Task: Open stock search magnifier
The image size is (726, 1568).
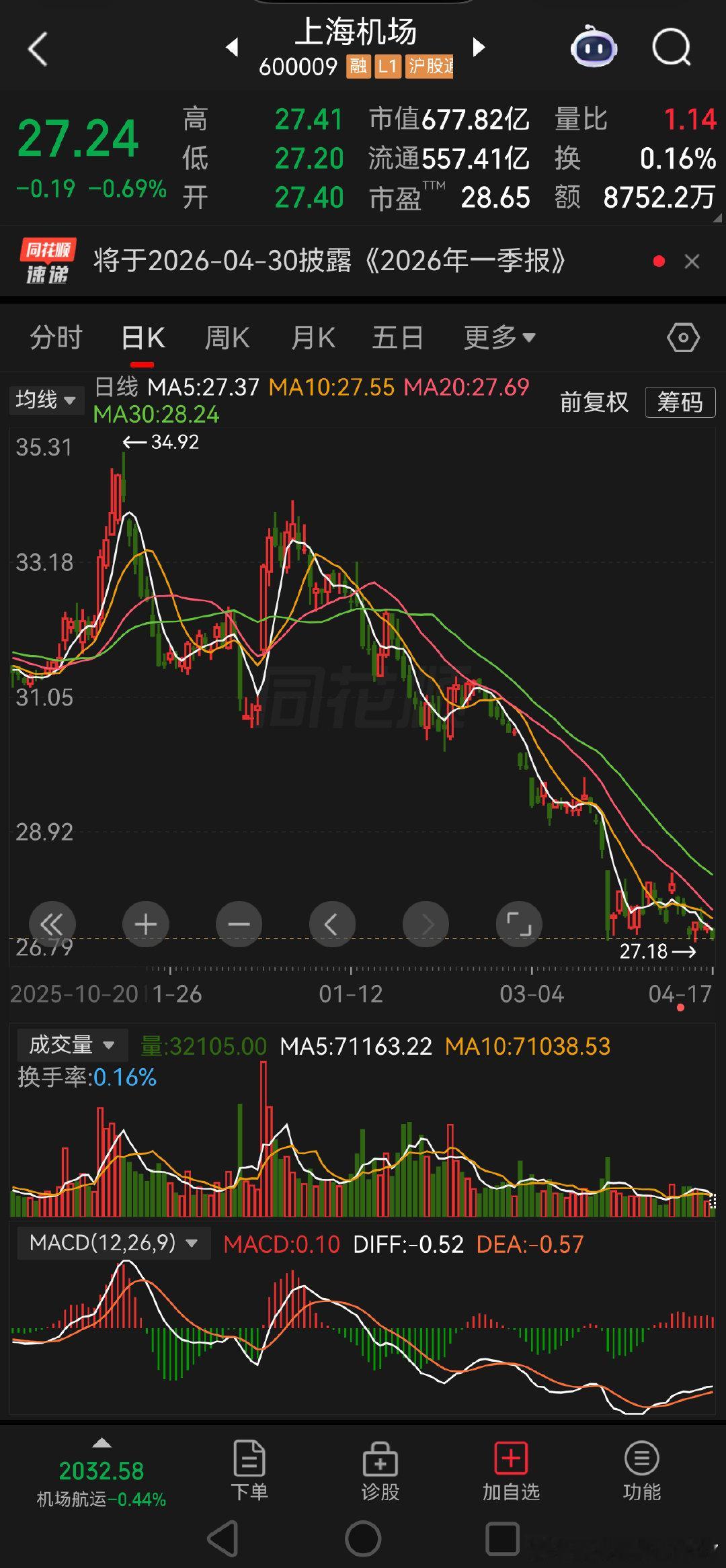Action: coord(672,48)
